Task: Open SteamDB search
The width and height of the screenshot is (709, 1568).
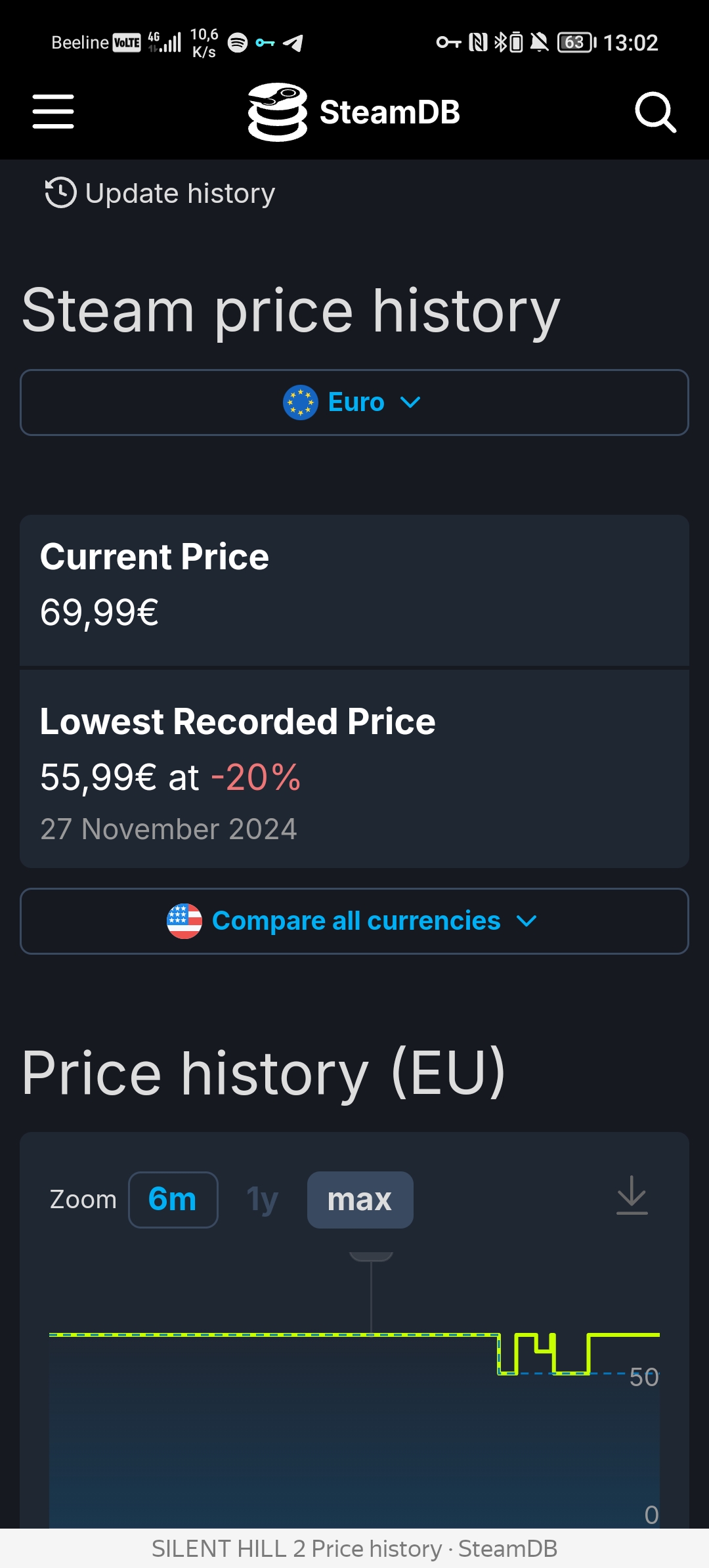Action: [x=655, y=112]
